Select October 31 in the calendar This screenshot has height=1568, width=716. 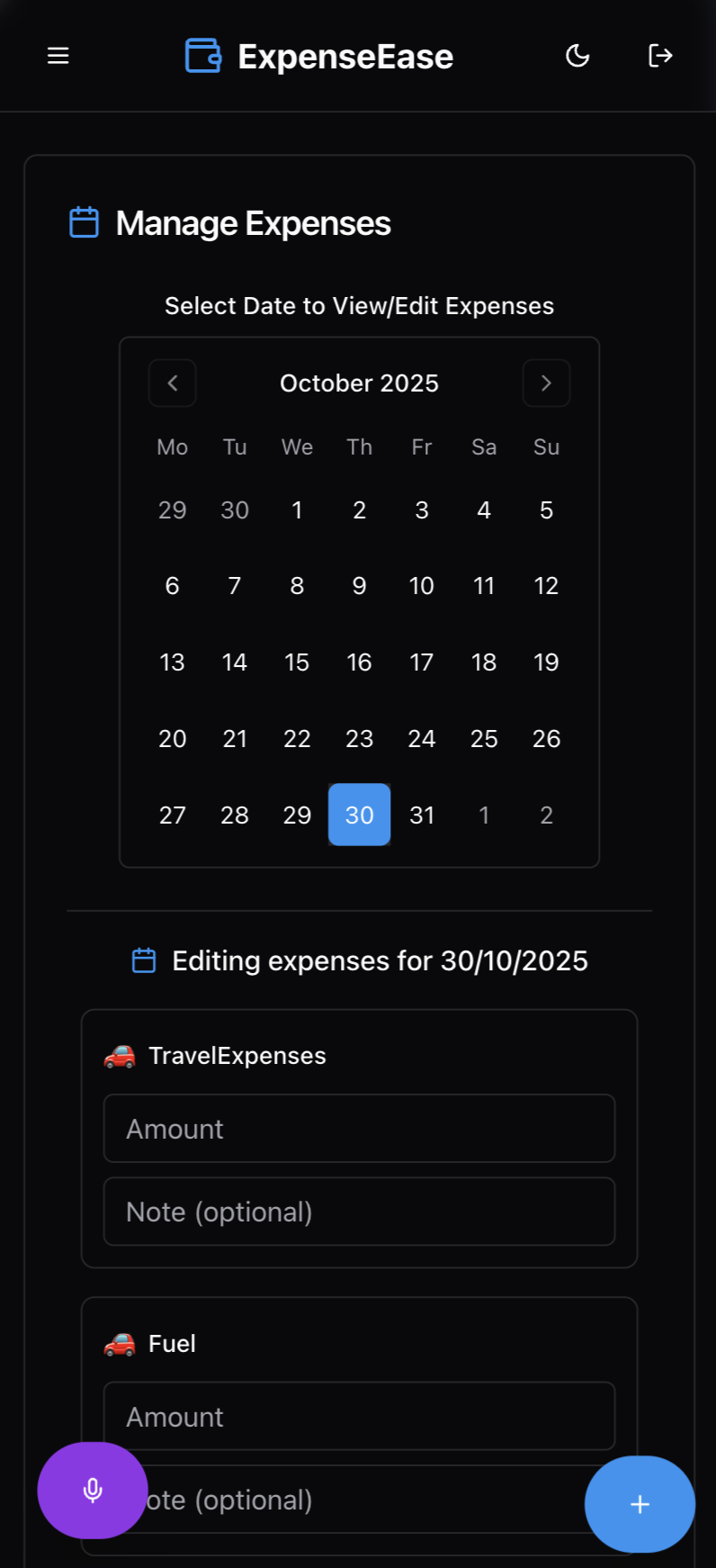(421, 815)
